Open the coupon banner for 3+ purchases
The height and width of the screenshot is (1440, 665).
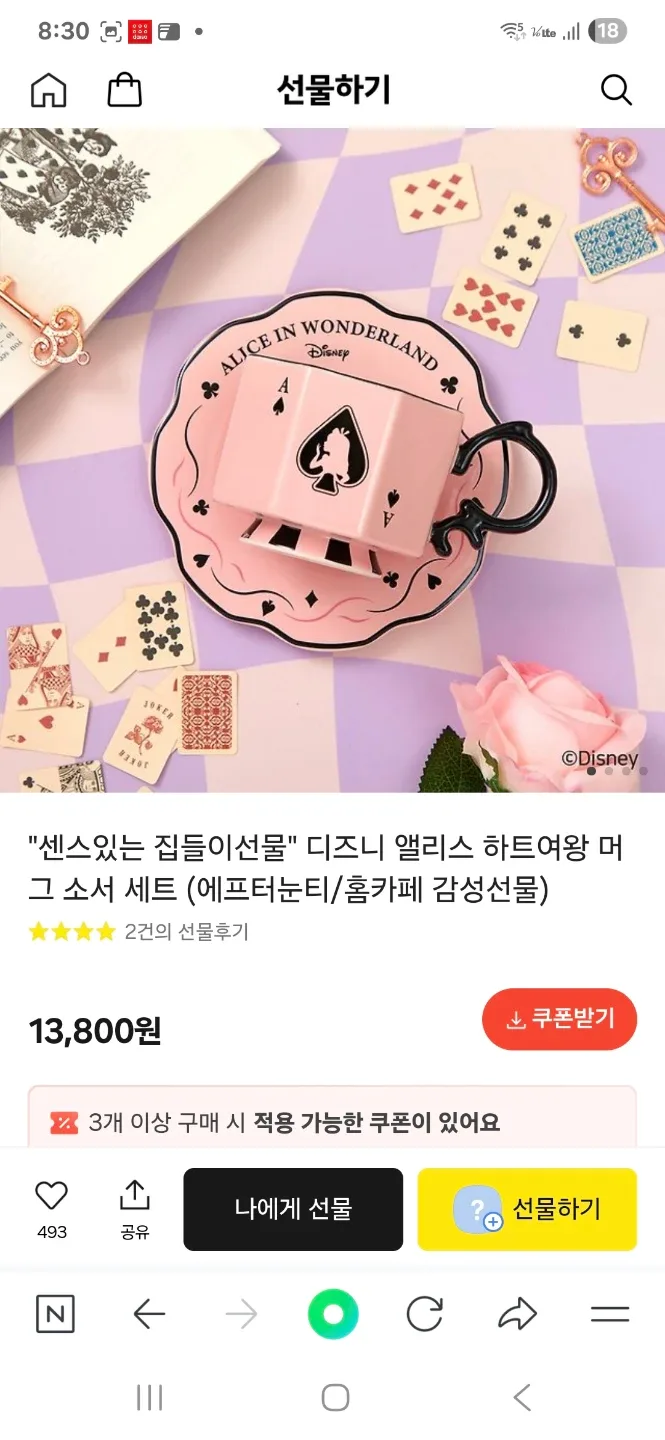(x=332, y=1122)
